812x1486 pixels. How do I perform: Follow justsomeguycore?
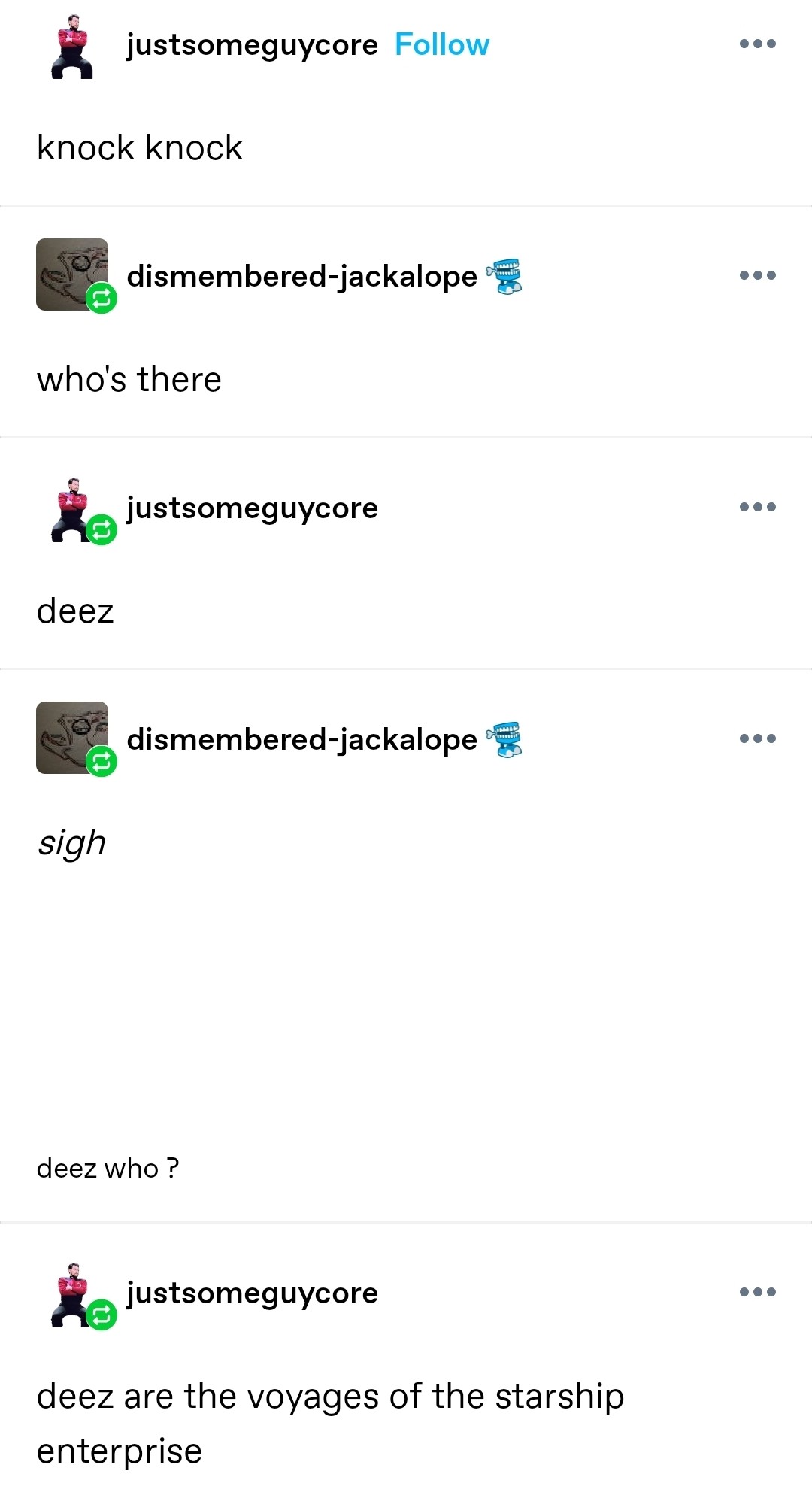[x=441, y=45]
